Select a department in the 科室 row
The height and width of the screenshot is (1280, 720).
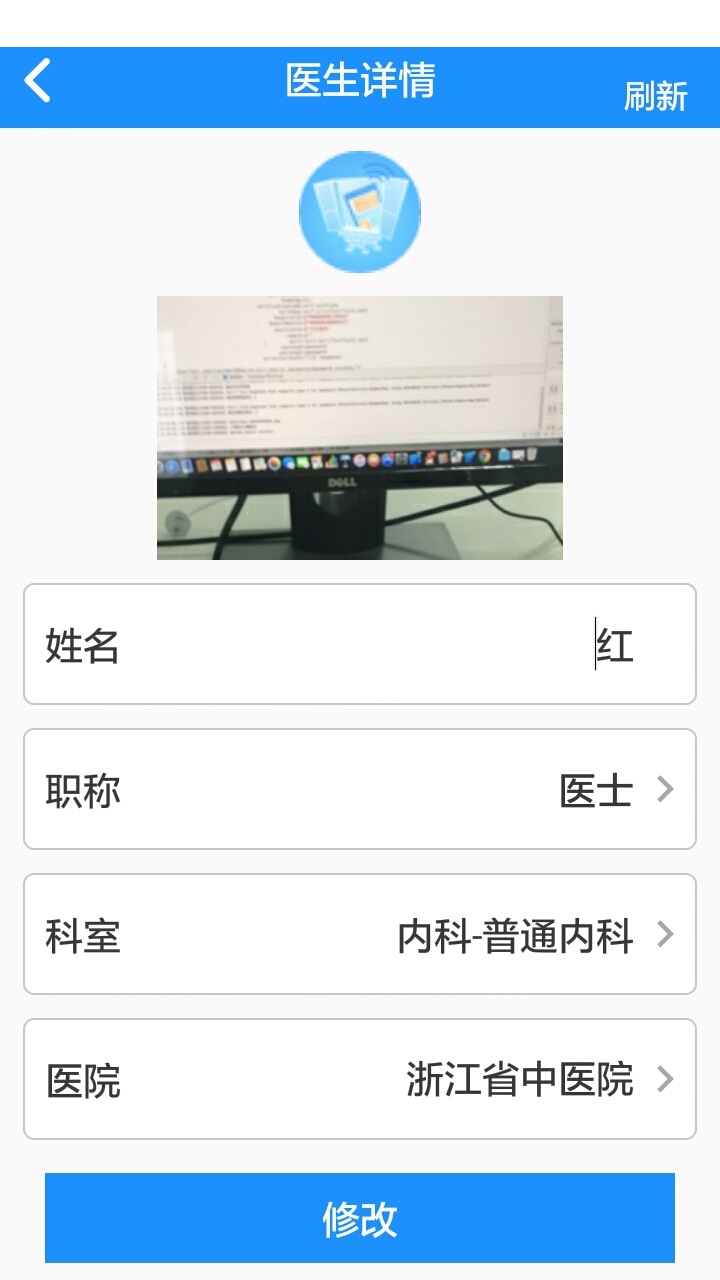click(360, 935)
